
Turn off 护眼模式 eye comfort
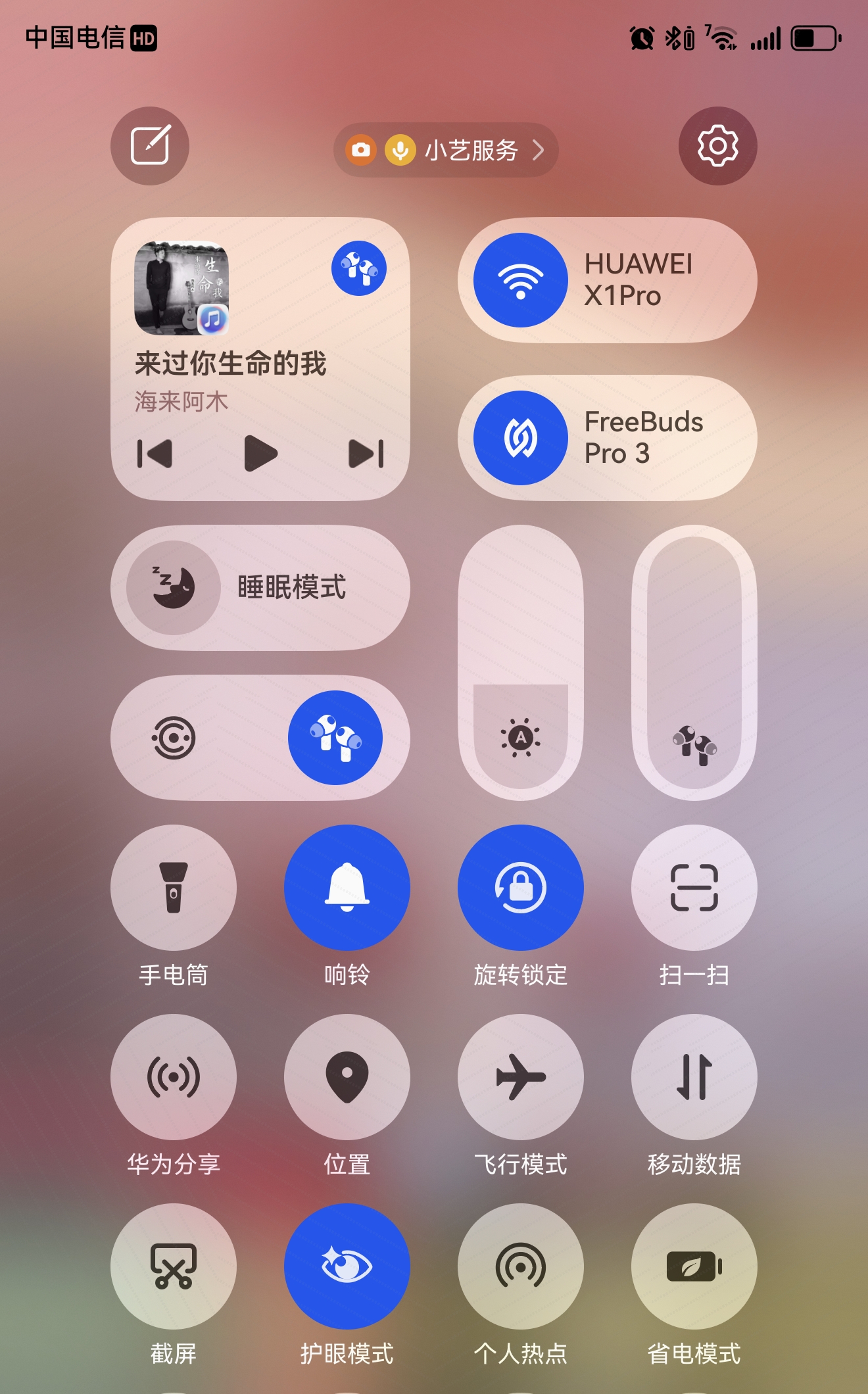click(x=347, y=1266)
